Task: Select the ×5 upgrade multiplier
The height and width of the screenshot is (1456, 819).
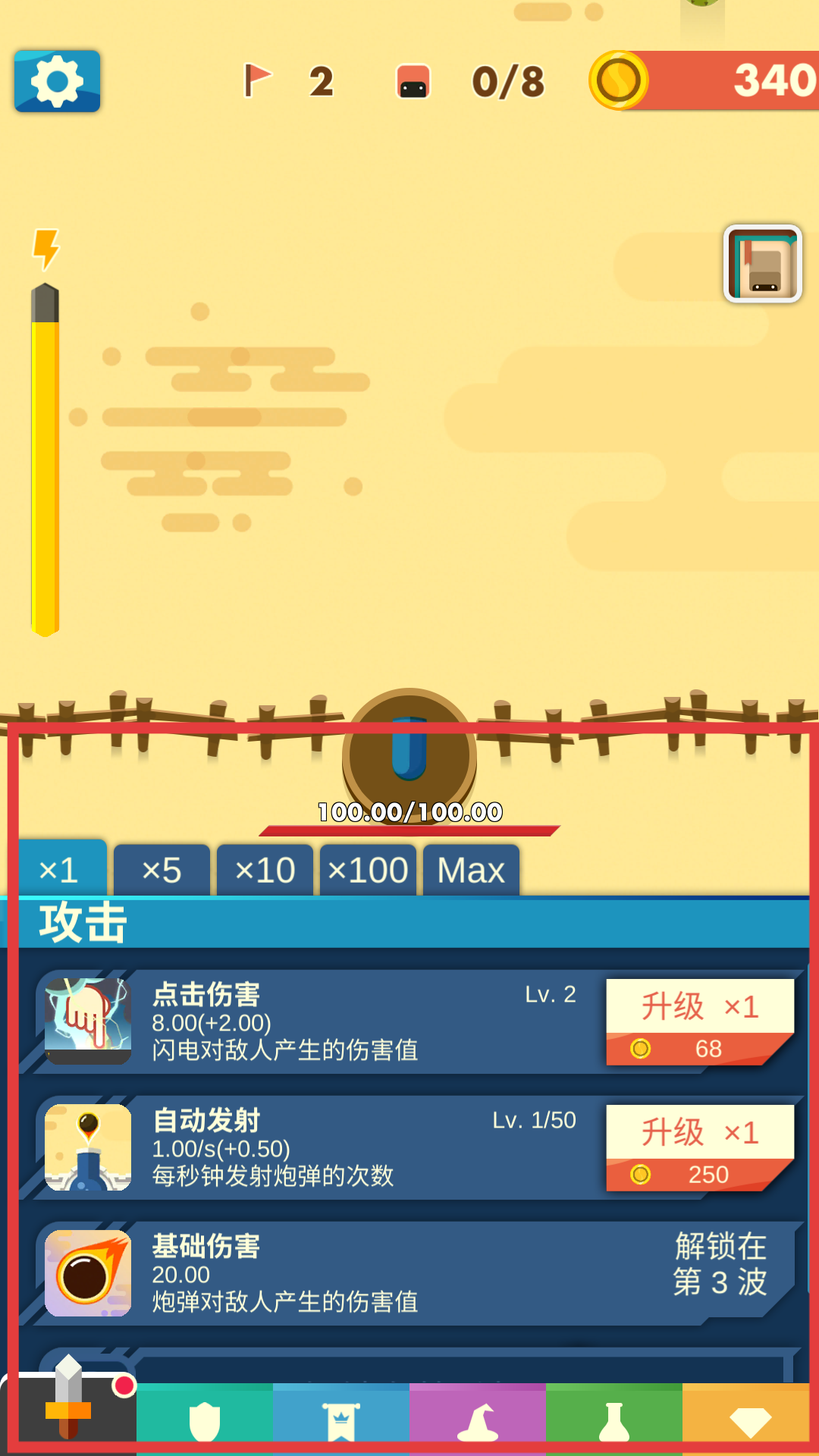Action: pos(162,870)
